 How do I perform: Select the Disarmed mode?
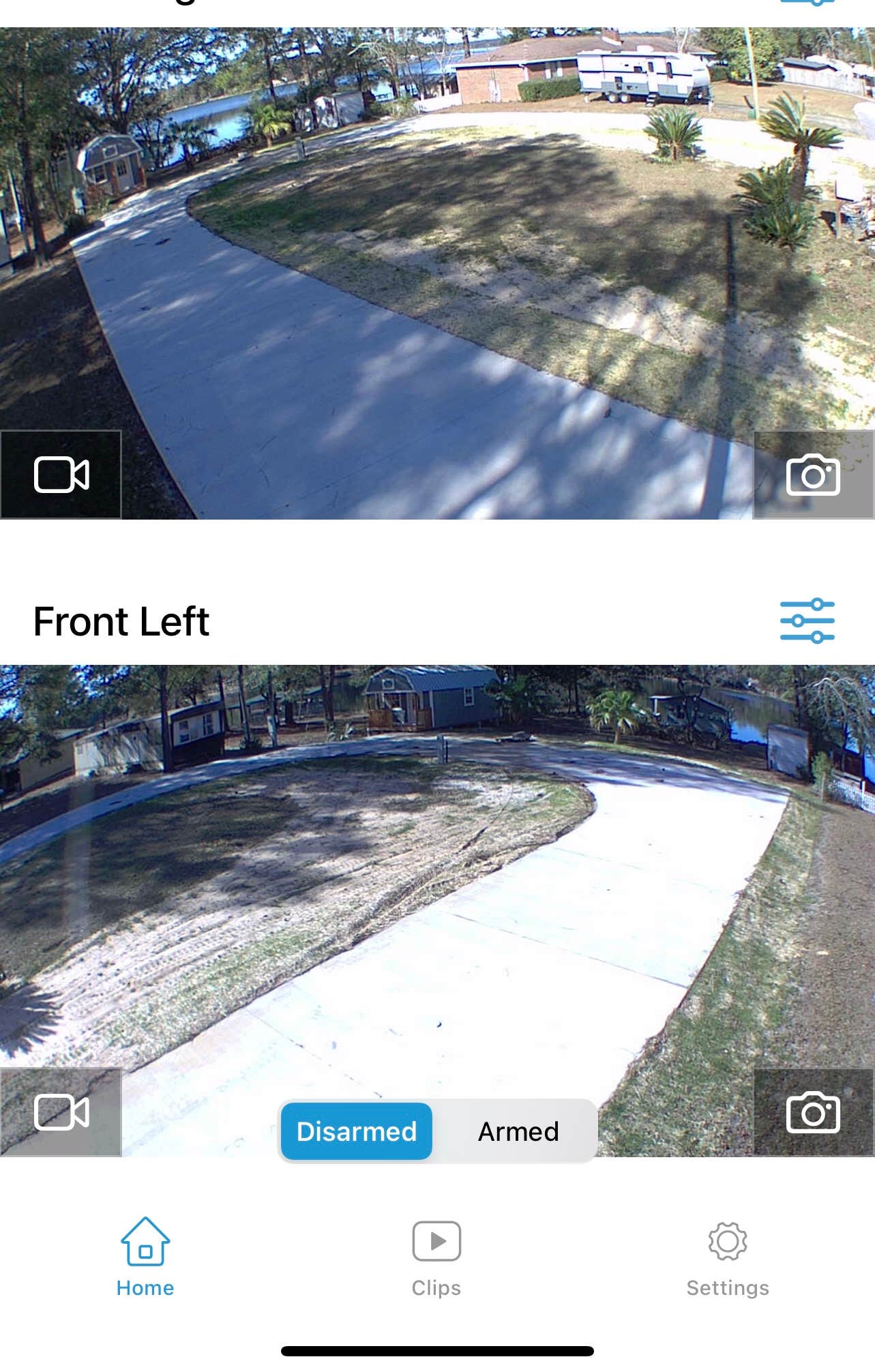[357, 1131]
